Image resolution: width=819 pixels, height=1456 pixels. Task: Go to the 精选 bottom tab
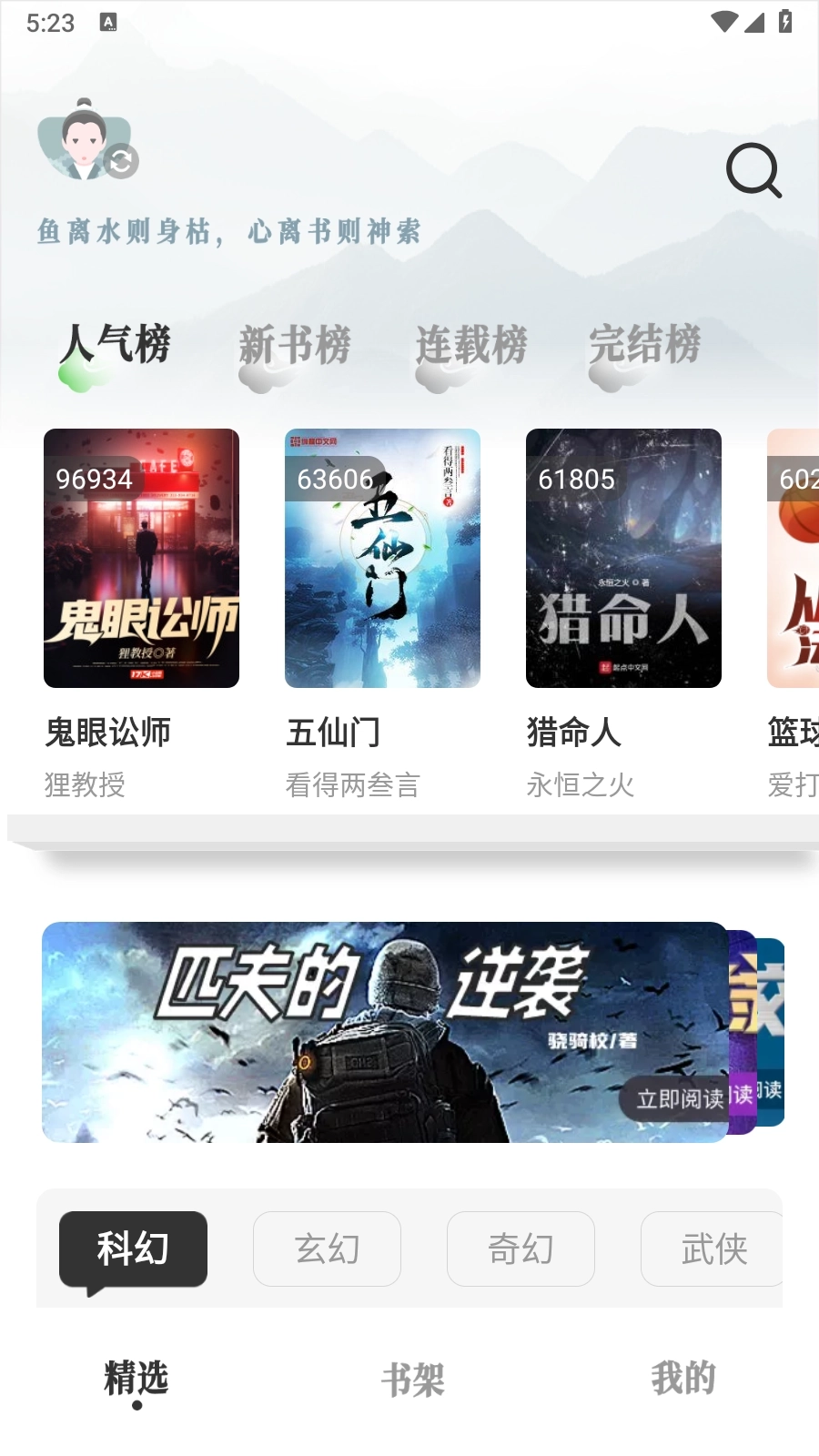pos(136,1380)
